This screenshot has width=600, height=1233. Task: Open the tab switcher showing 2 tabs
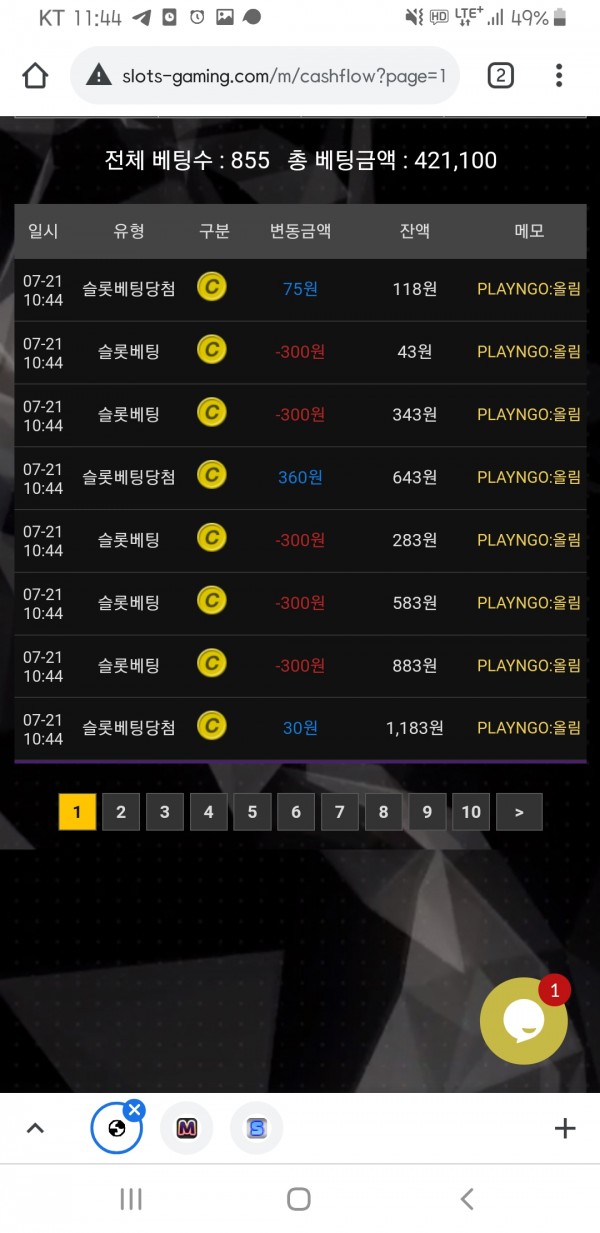[500, 76]
